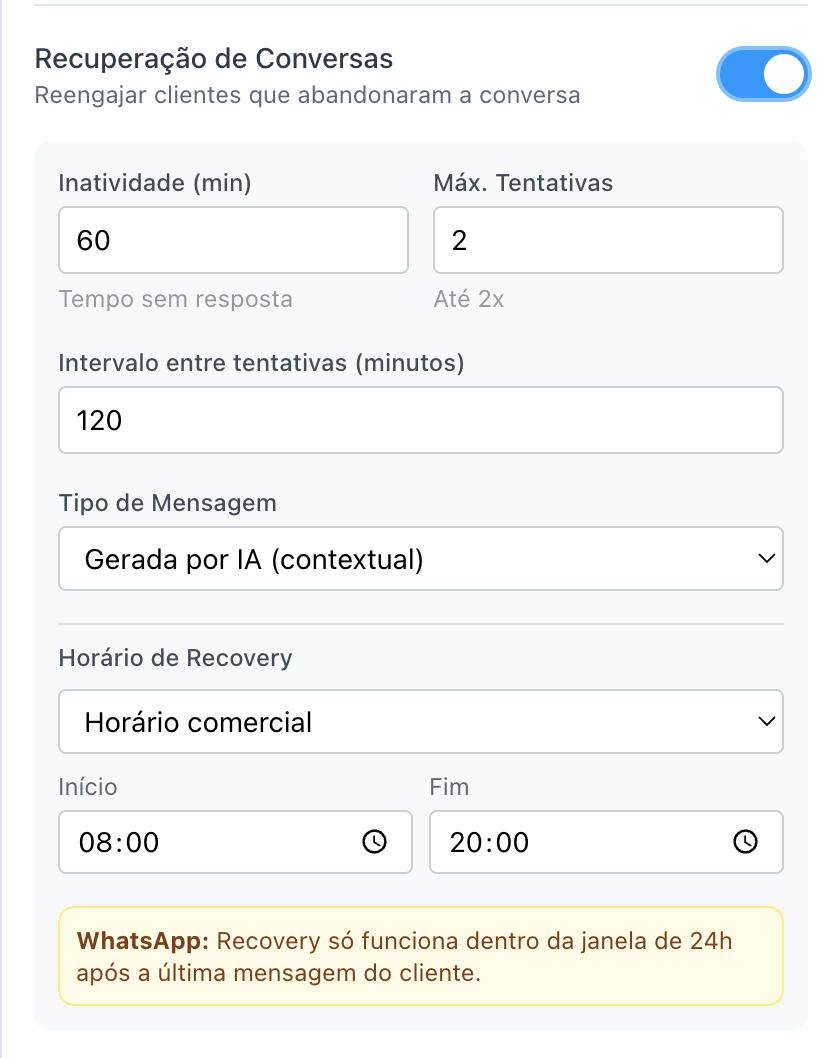Expand the chevron on Horário comercial selector
Screen dimensions: 818x1058
pyautogui.click(x=768, y=721)
